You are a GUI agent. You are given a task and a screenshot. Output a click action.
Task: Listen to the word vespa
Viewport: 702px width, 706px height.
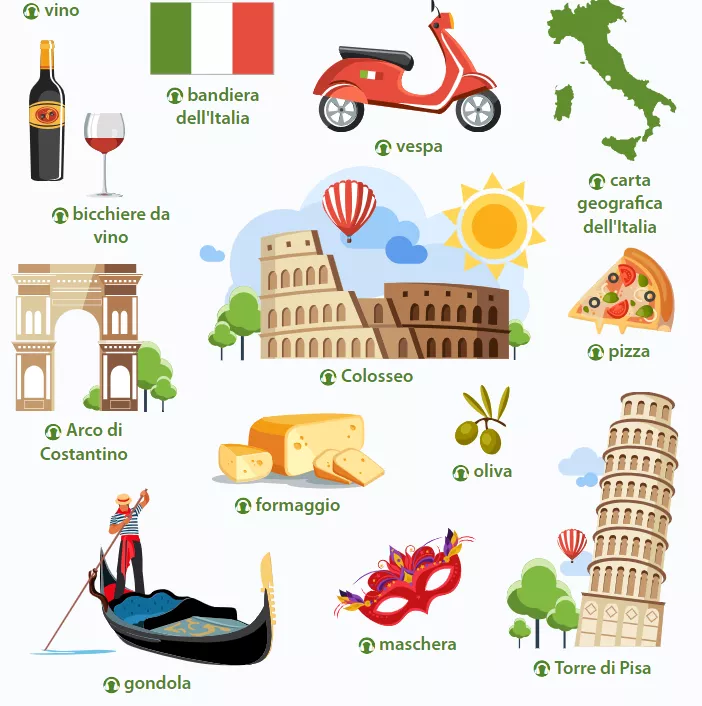(x=383, y=148)
